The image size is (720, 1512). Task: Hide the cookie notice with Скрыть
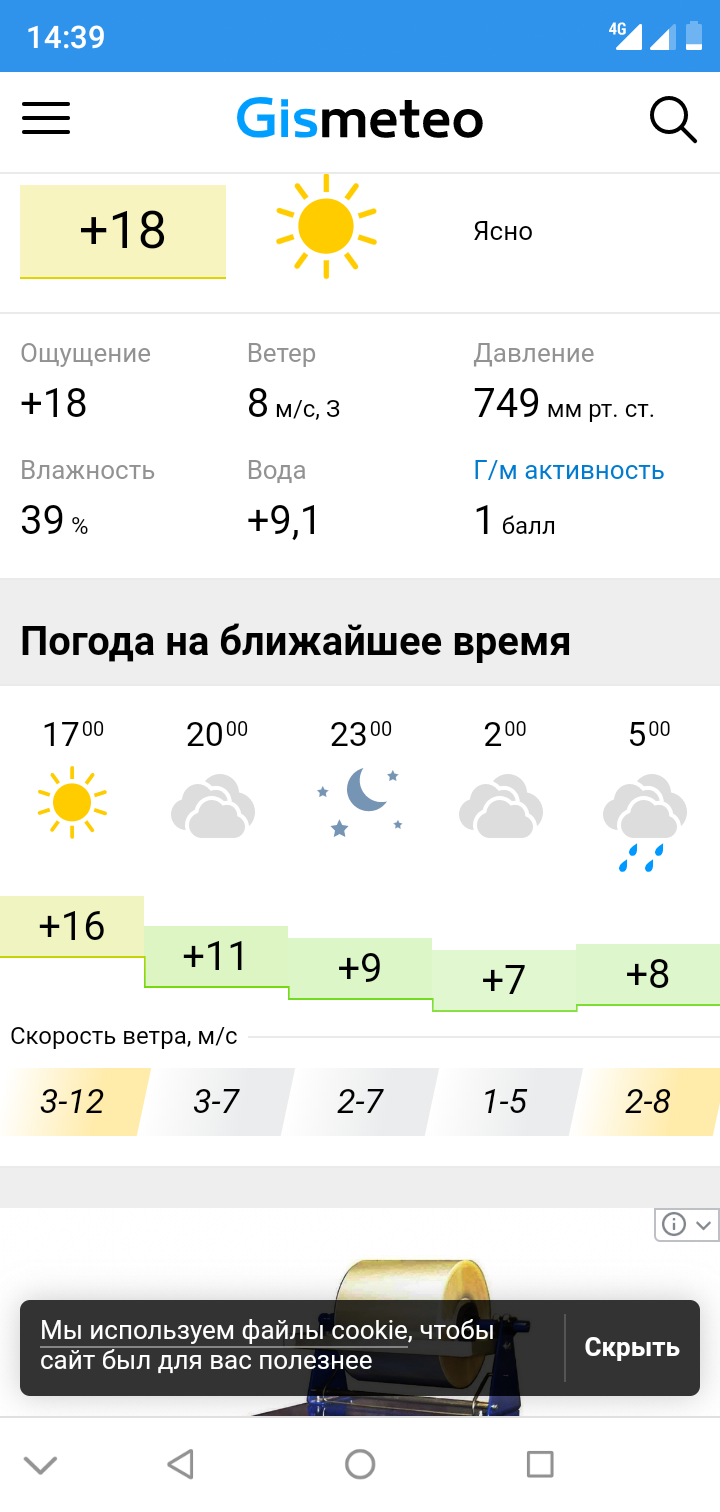point(632,1347)
